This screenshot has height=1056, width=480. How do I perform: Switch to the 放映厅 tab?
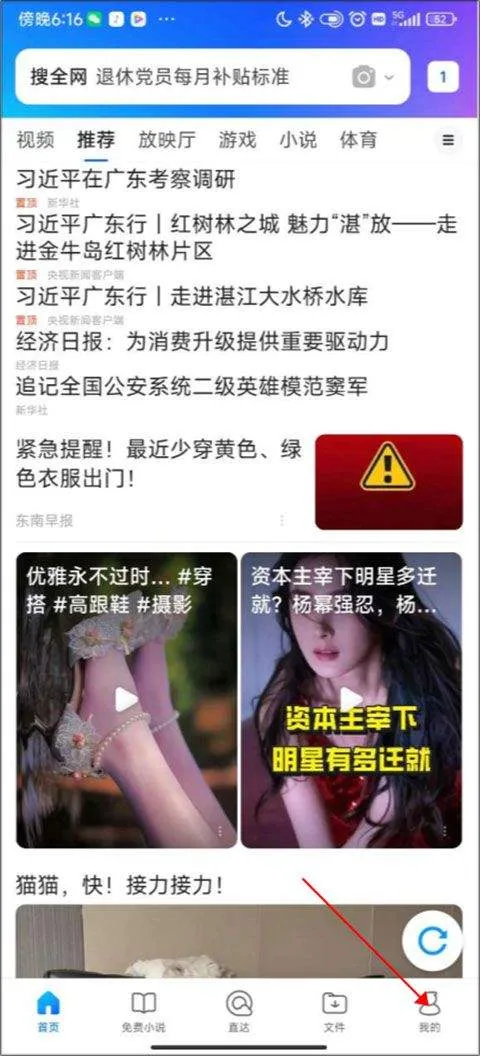point(167,140)
